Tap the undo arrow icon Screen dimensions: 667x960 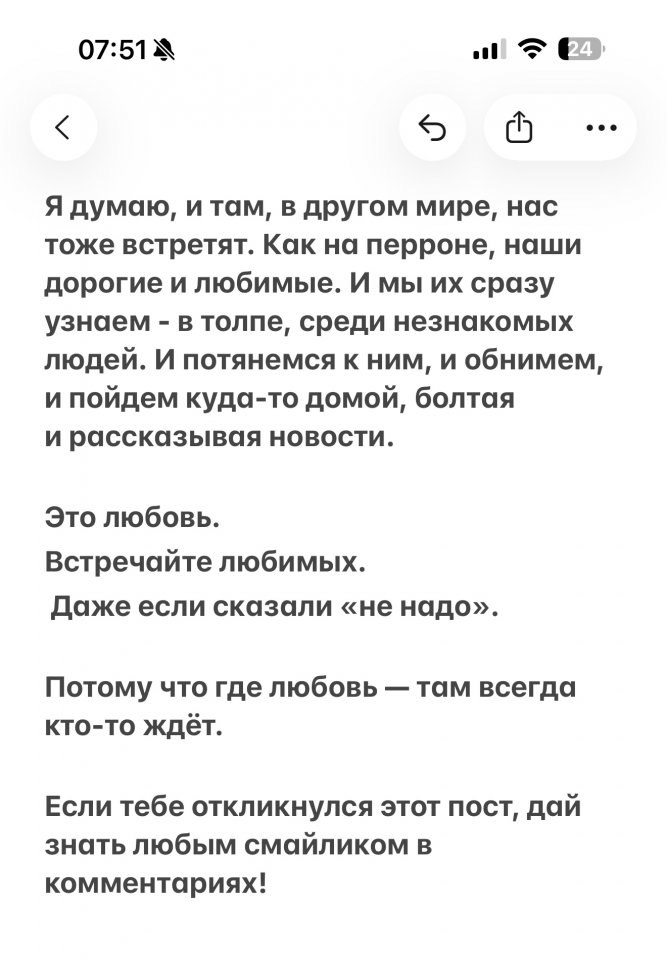pos(432,128)
